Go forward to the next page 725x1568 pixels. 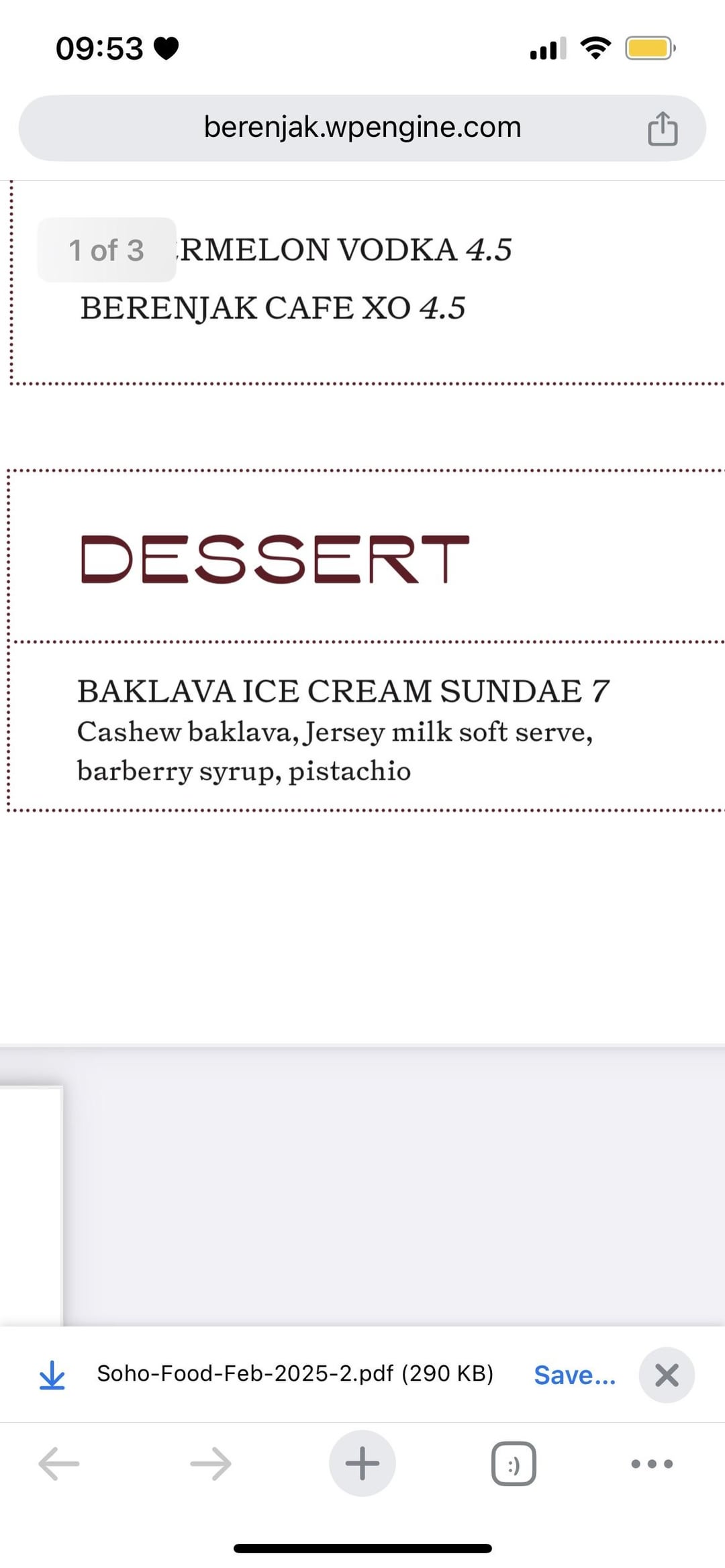coord(211,1463)
